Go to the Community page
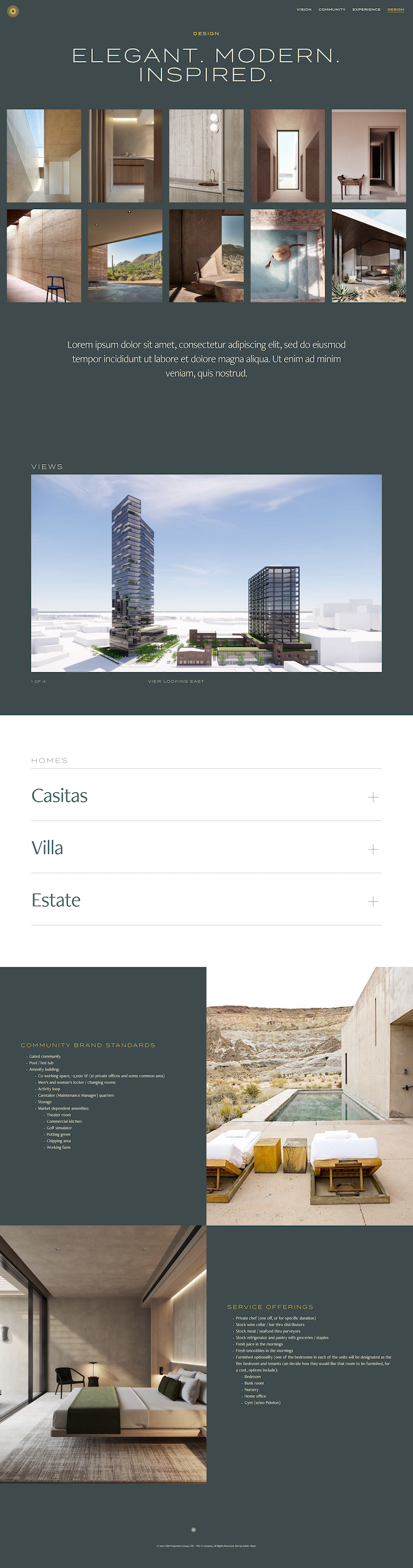The image size is (413, 1568). click(332, 10)
